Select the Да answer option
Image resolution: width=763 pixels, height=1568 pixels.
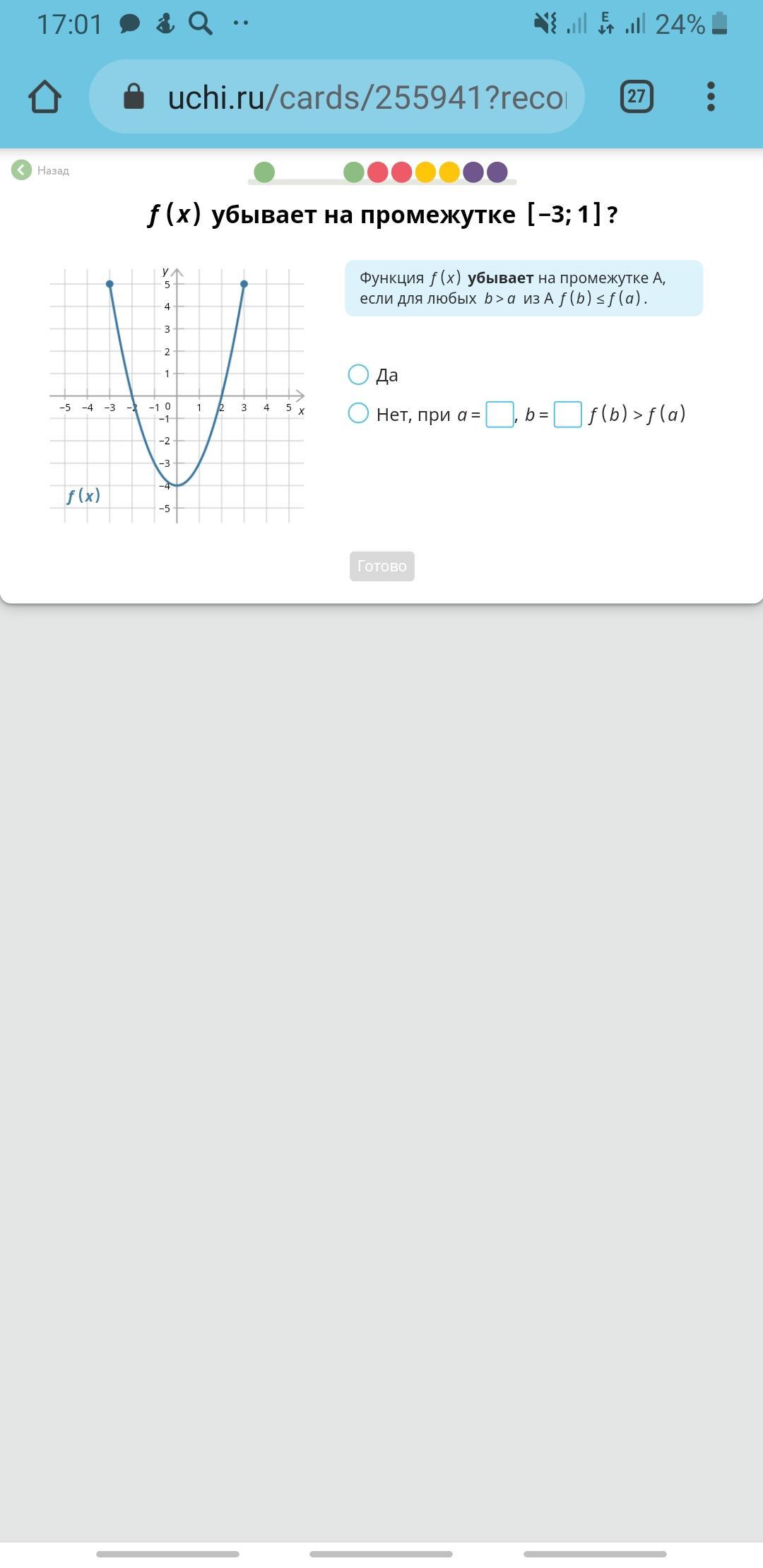point(359,374)
